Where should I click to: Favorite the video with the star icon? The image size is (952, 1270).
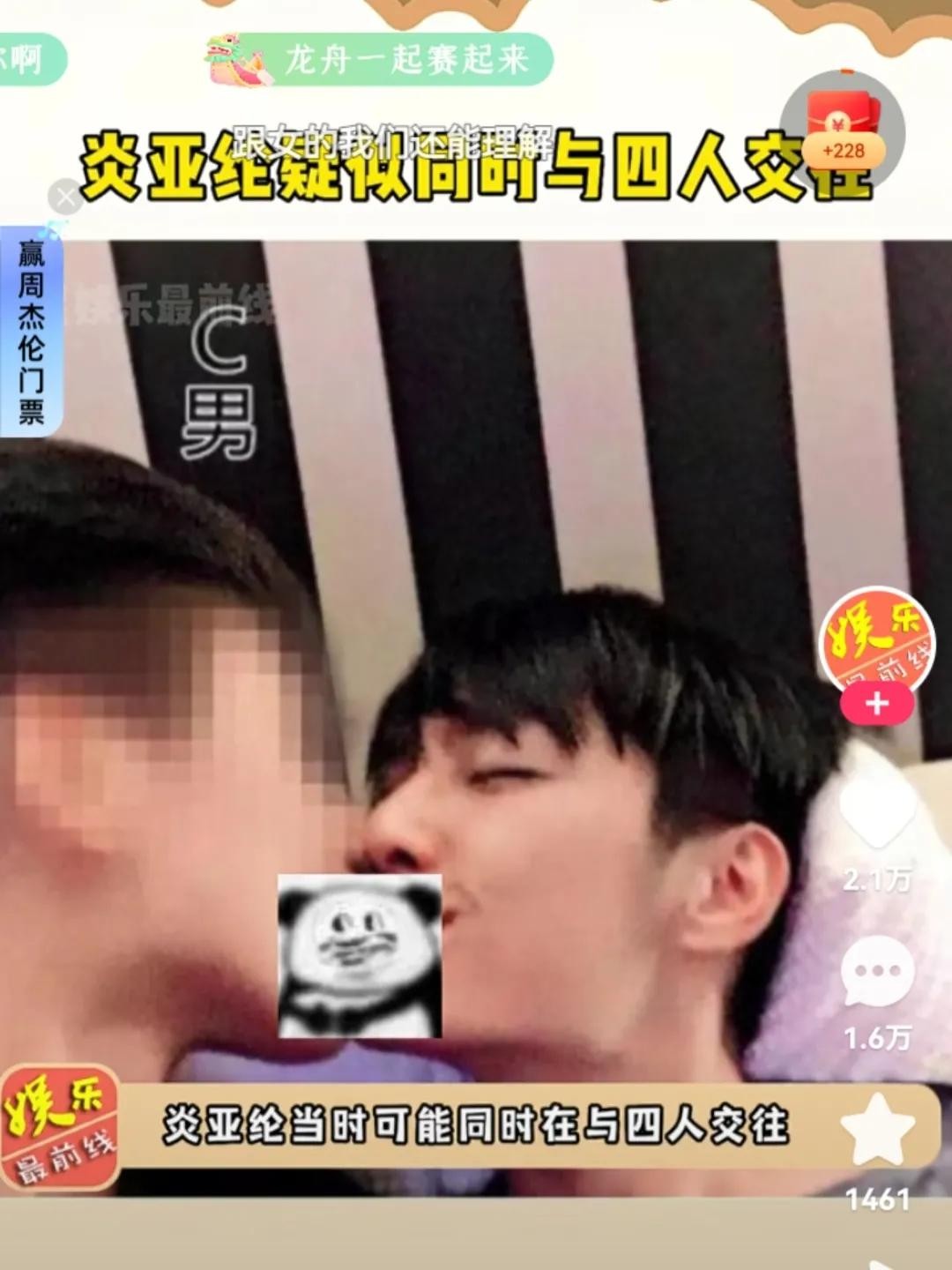coord(876,1131)
